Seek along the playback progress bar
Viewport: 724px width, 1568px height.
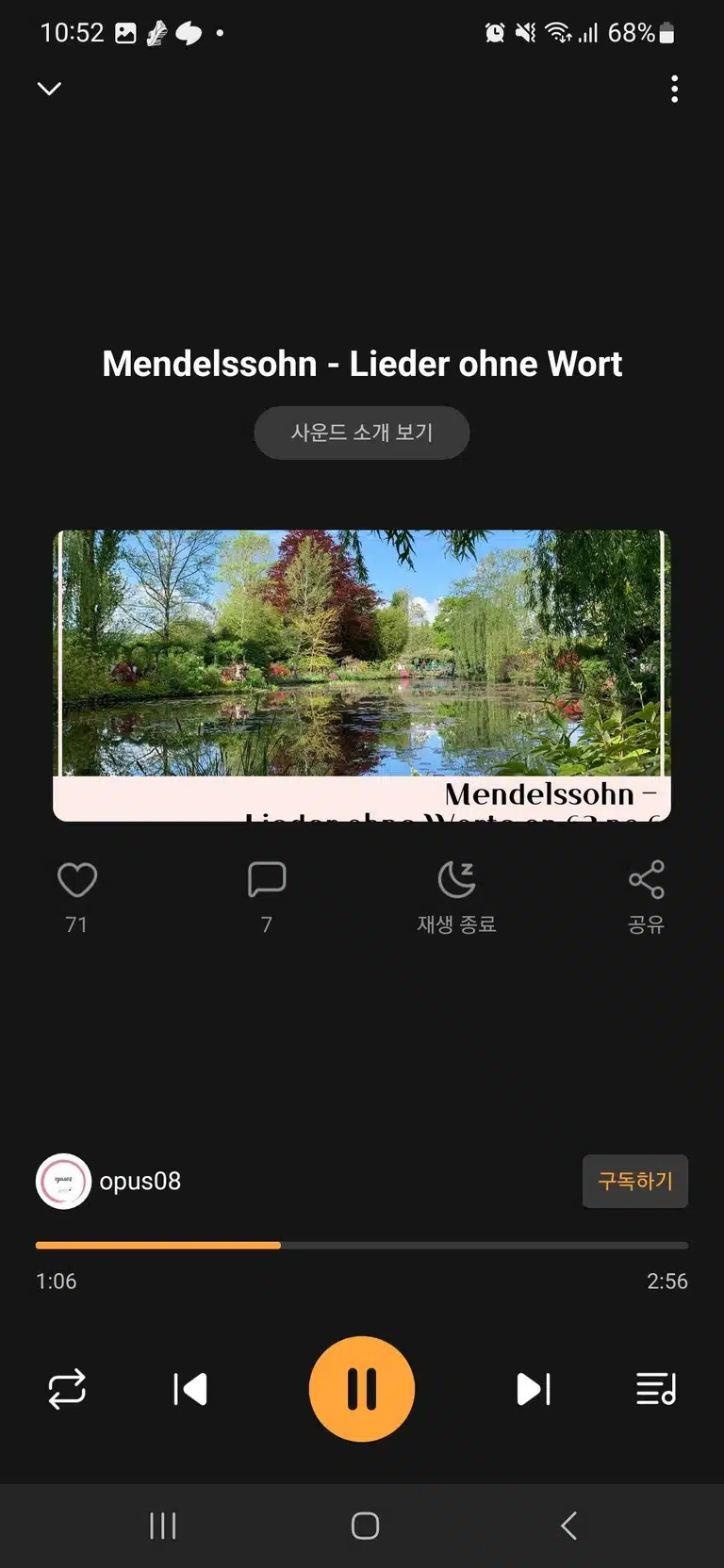pyautogui.click(x=362, y=1245)
